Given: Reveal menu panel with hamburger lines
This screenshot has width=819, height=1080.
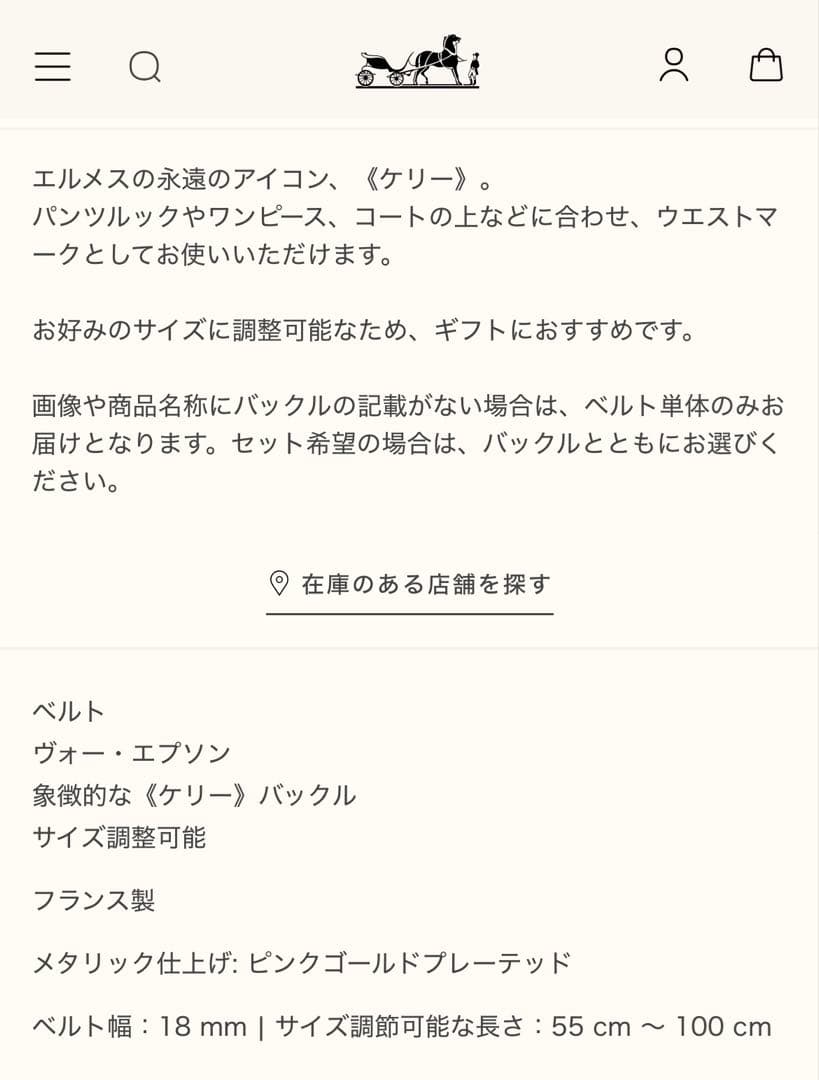Looking at the screenshot, I should [x=52, y=66].
